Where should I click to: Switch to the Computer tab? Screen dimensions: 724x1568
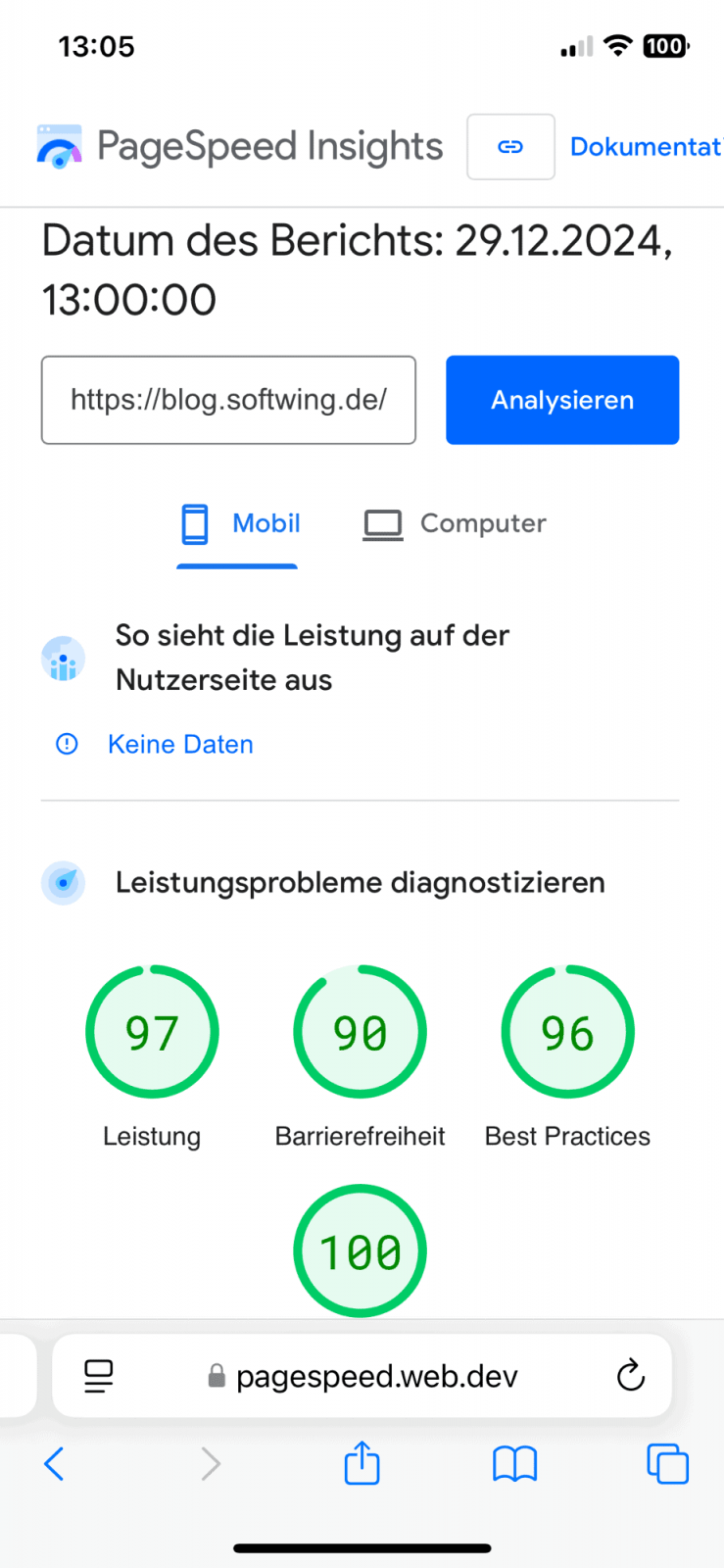tap(452, 523)
